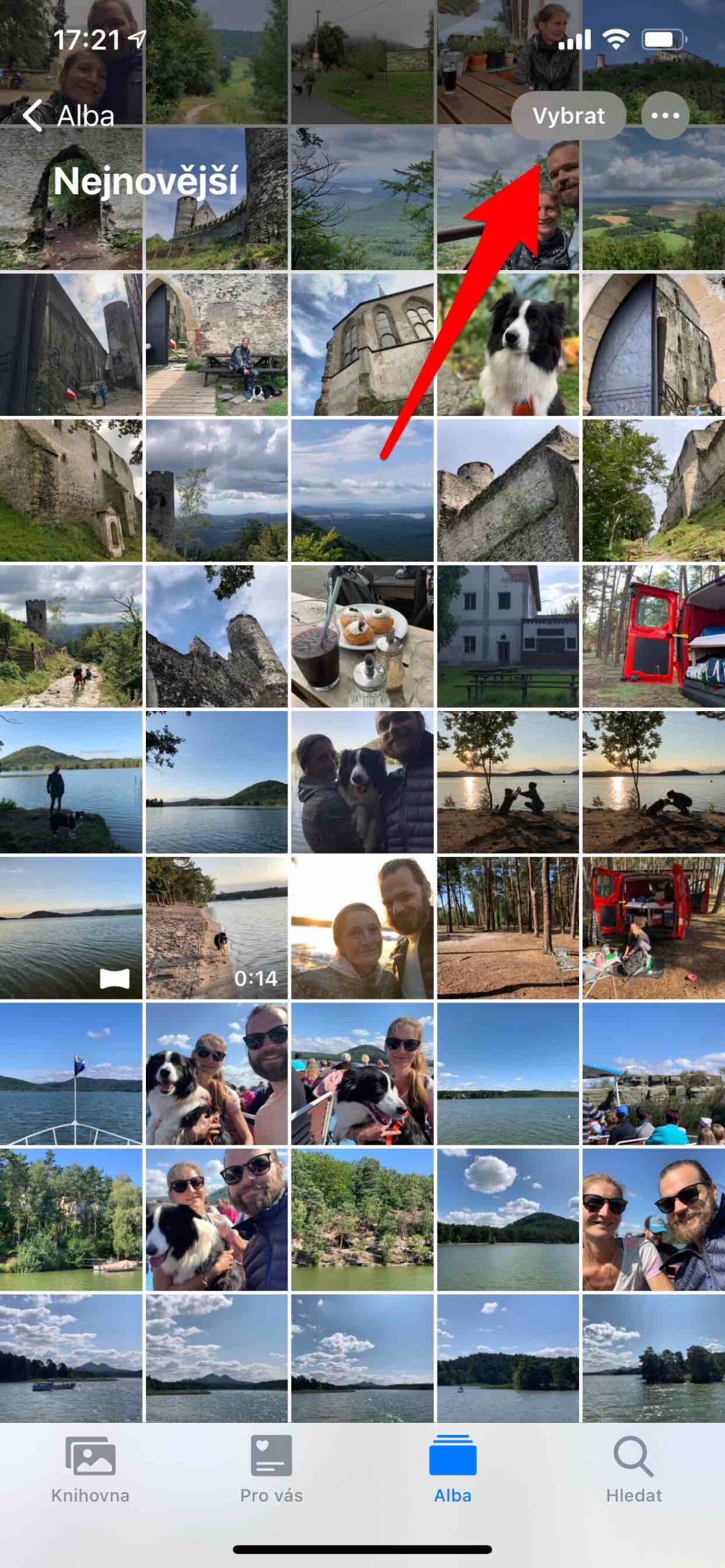This screenshot has width=725, height=1568.
Task: Switch to the Pro vás tab
Action: (271, 1470)
